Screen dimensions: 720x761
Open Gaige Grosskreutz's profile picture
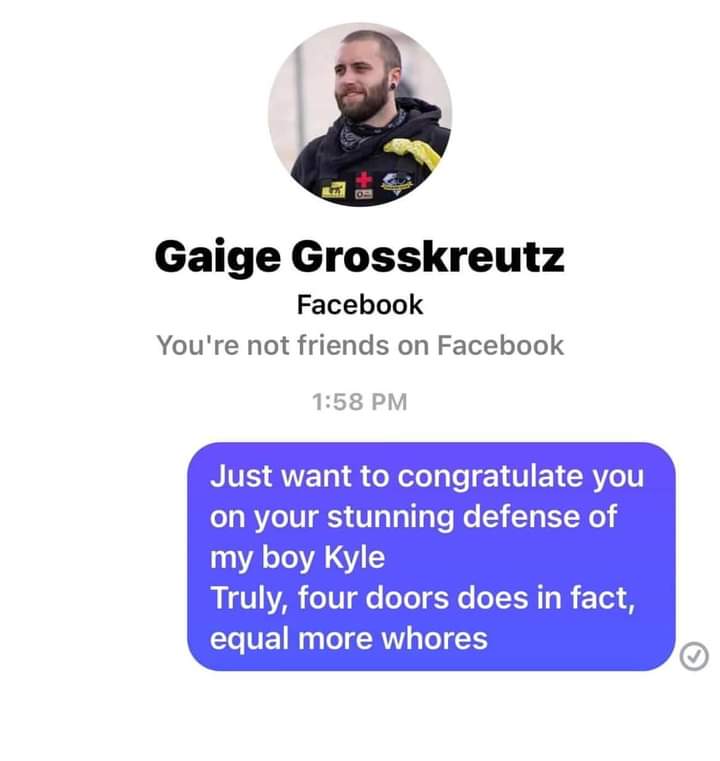point(360,115)
